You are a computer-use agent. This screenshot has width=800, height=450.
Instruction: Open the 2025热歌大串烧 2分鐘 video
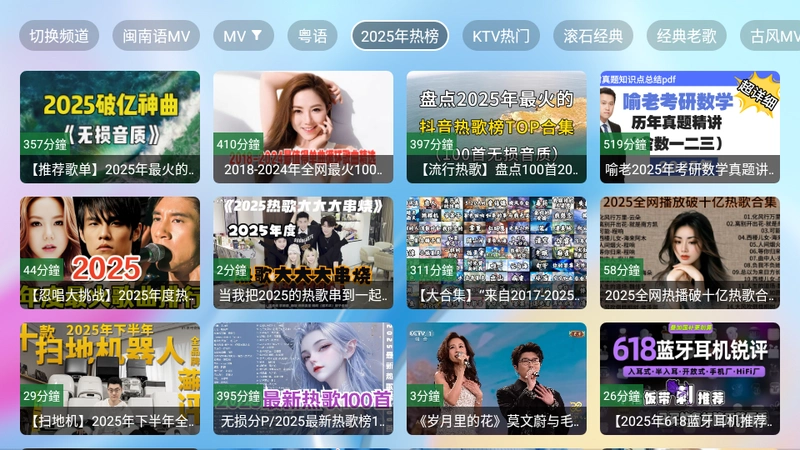[303, 253]
